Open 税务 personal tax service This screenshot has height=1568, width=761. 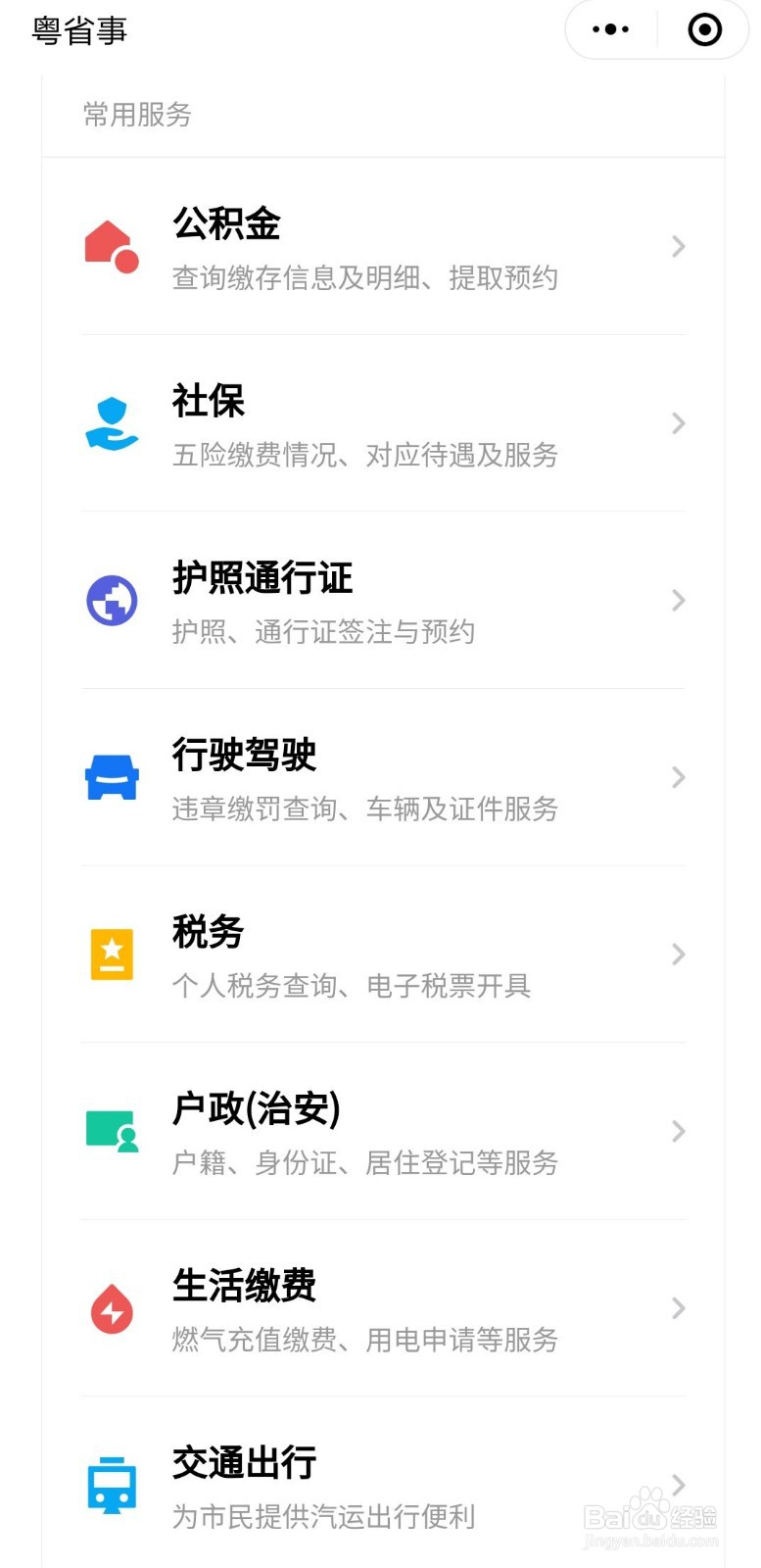pos(382,955)
